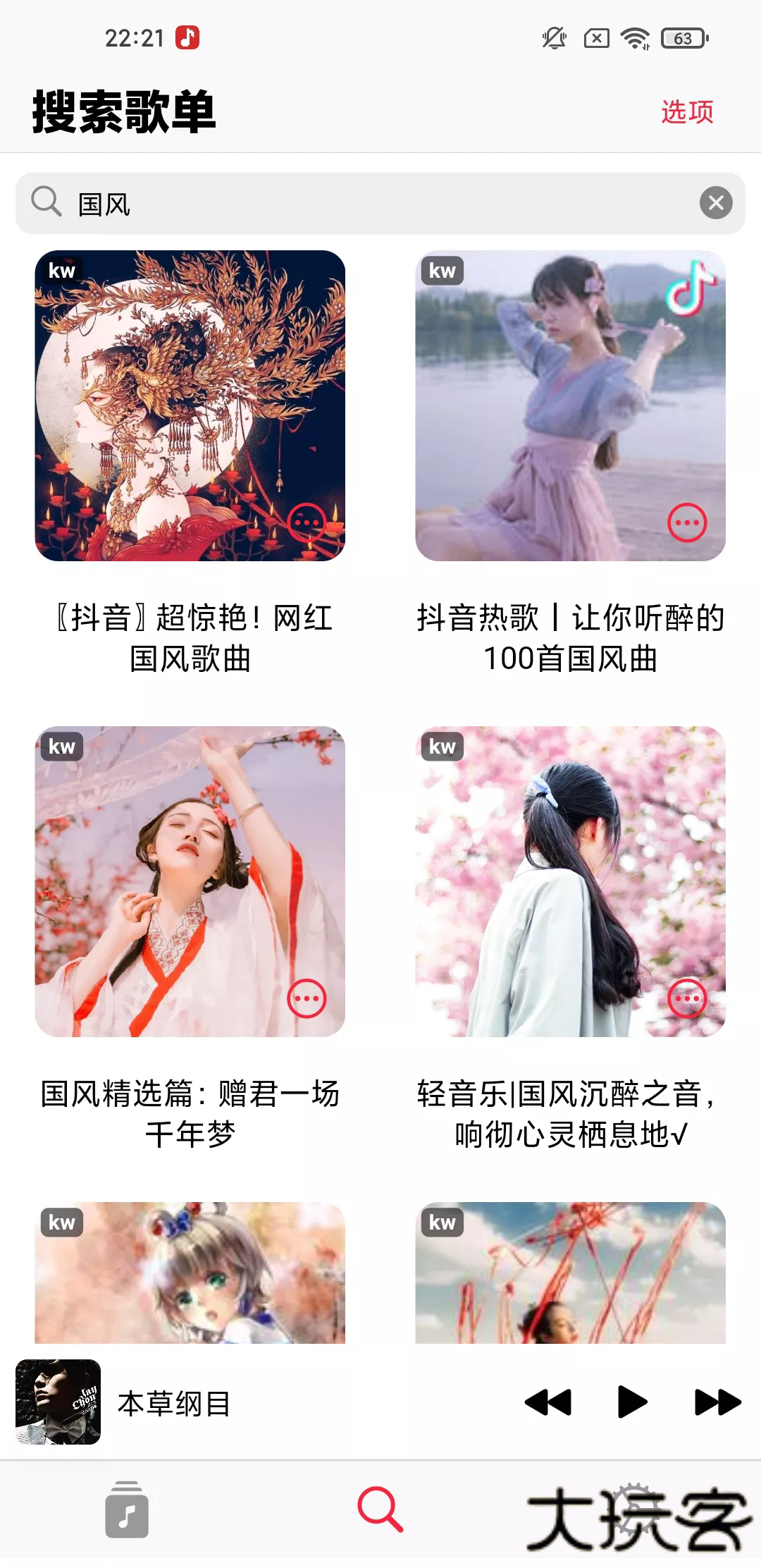Image resolution: width=761 pixels, height=1568 pixels.
Task: Tap the music library icon in bottom navigation
Action: pyautogui.click(x=125, y=1507)
